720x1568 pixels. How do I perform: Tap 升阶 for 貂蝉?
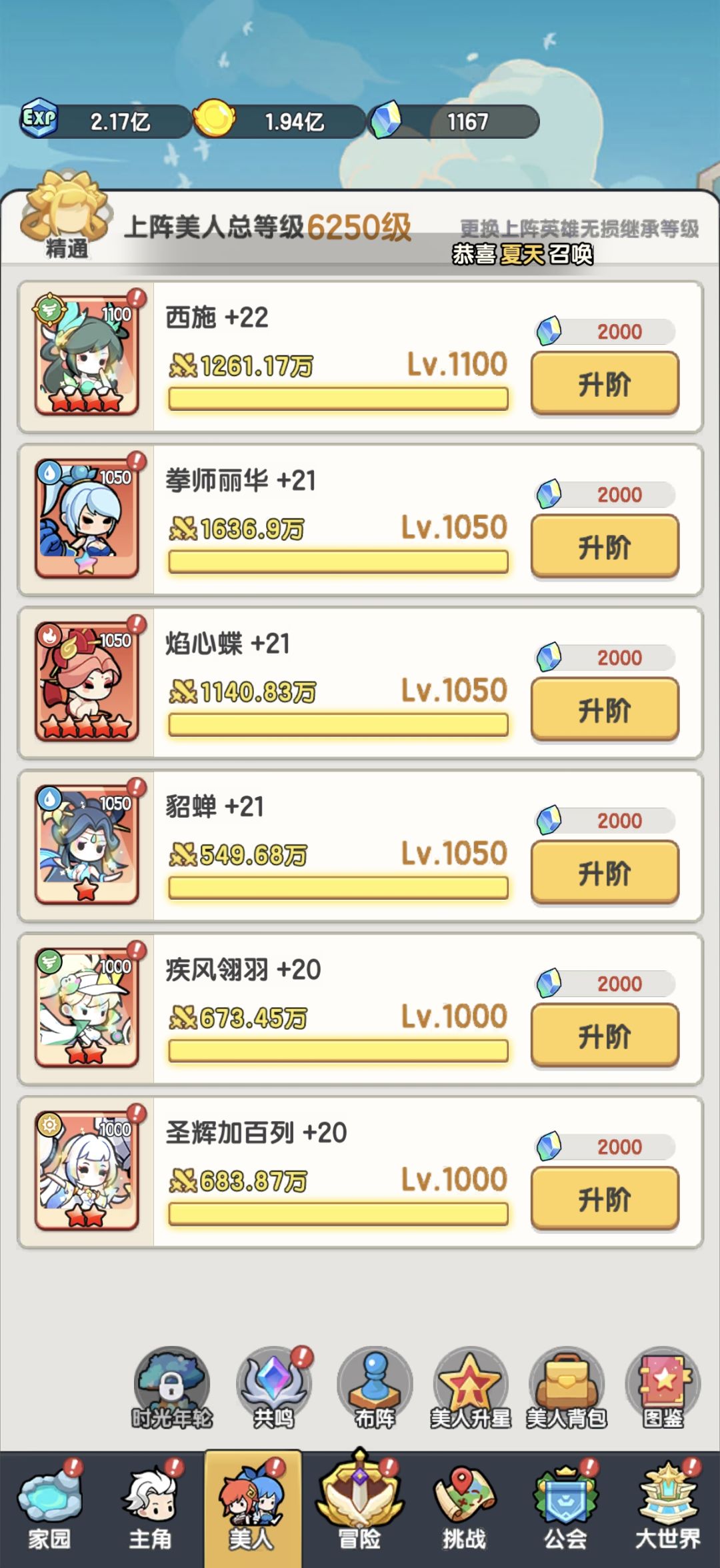[x=605, y=873]
